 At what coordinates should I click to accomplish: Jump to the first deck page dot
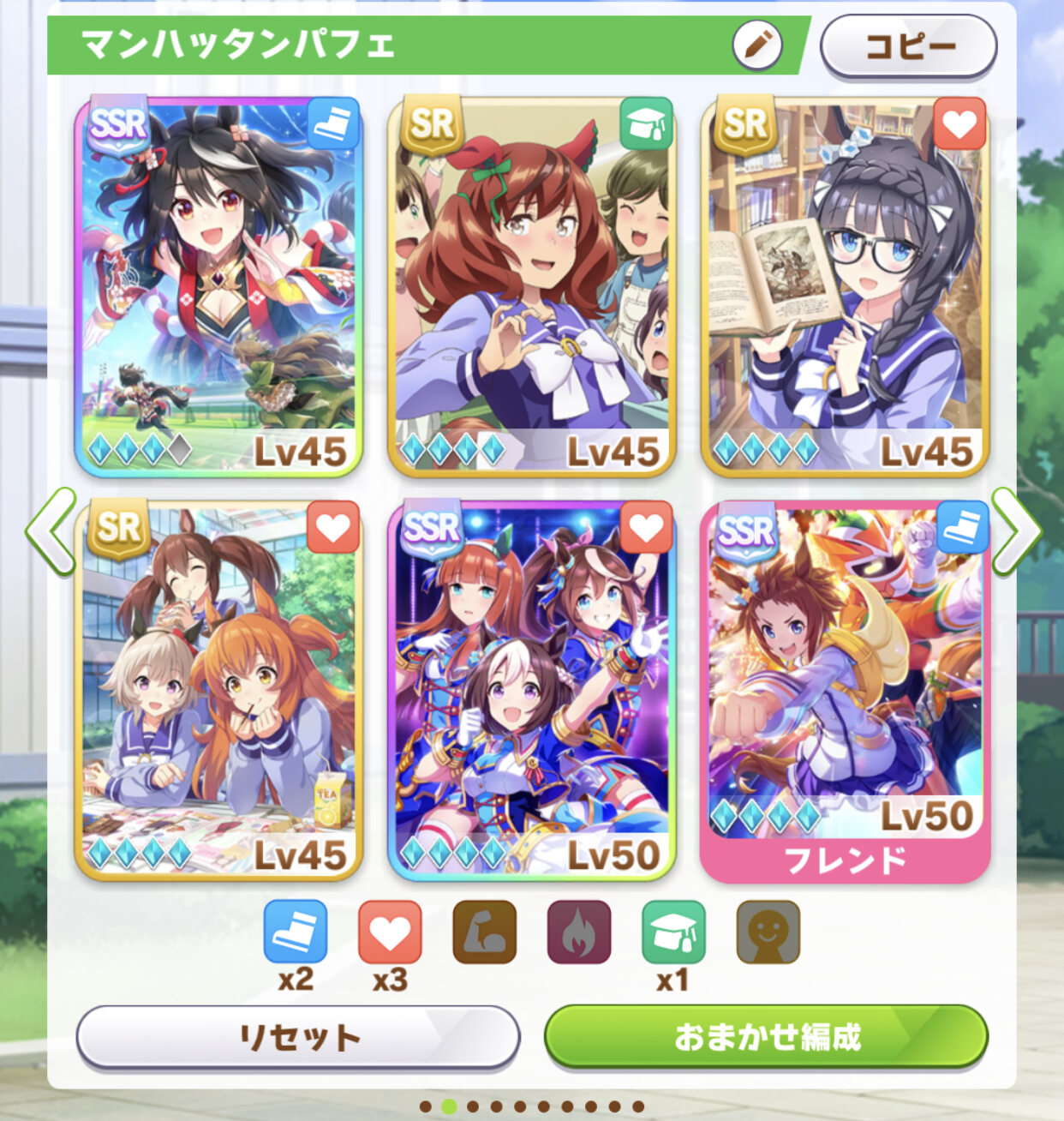[426, 1106]
